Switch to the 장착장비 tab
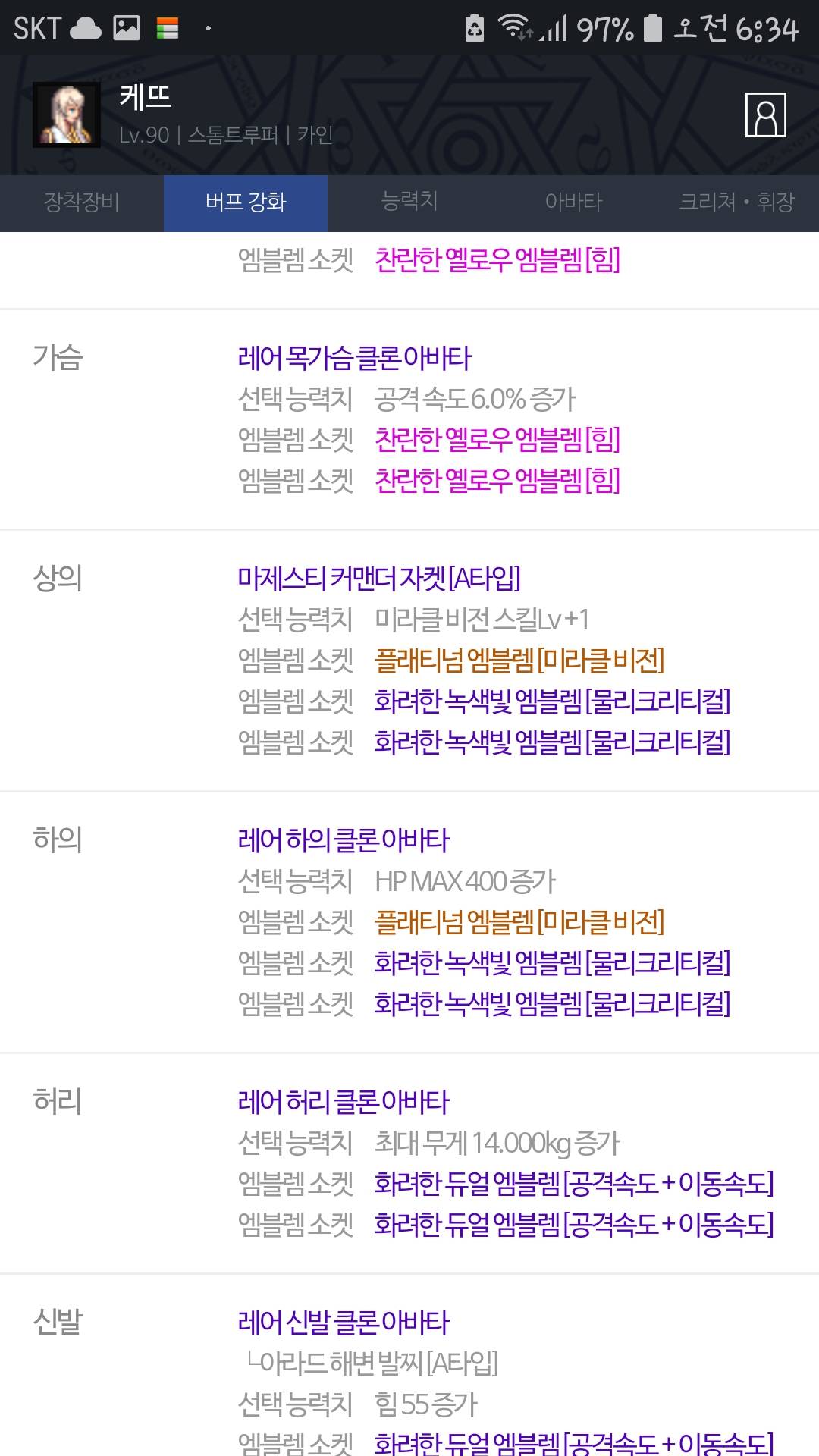The image size is (819, 1456). click(x=82, y=202)
